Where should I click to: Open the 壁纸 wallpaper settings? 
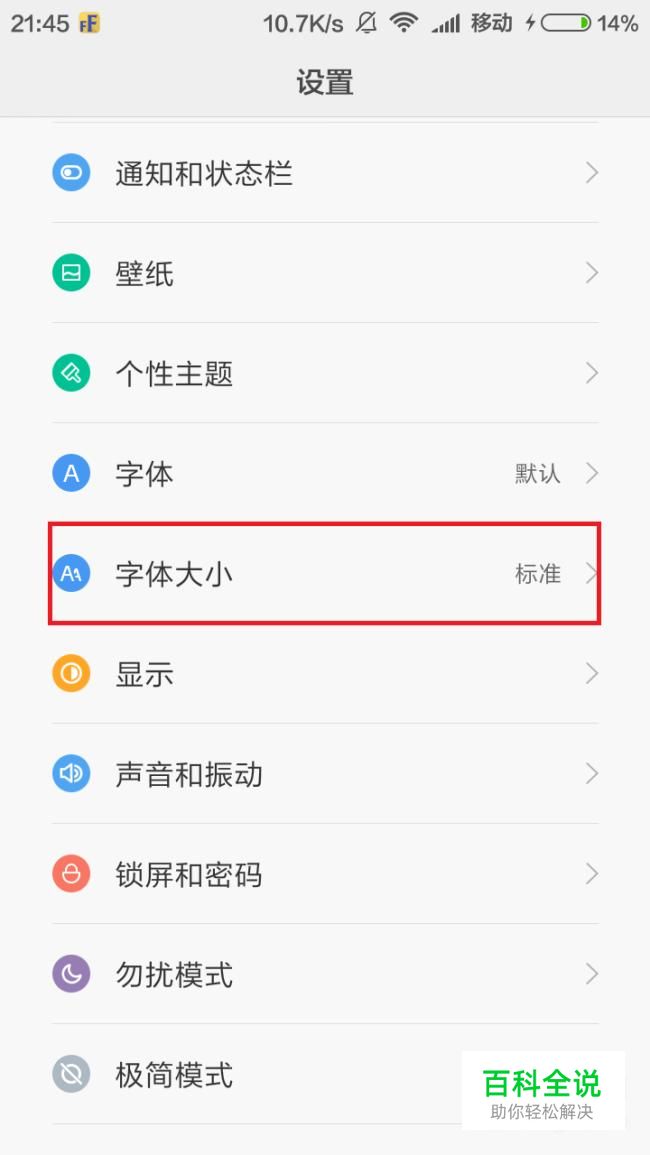point(145,274)
